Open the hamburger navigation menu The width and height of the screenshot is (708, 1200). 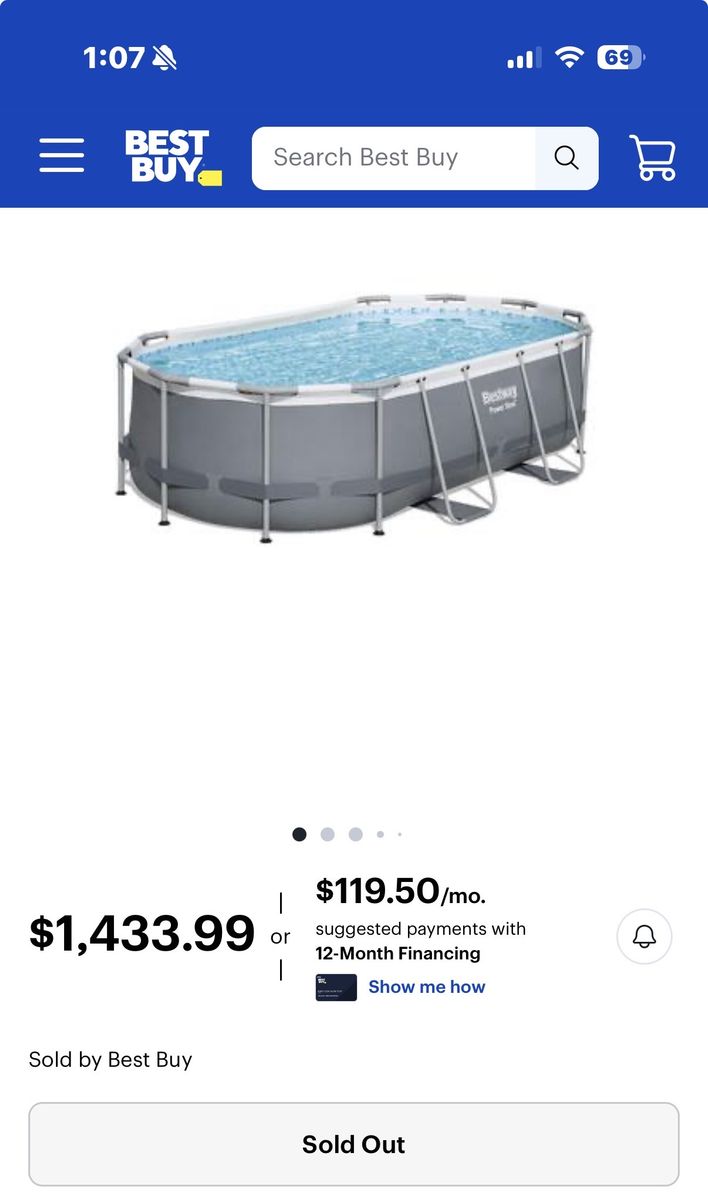pyautogui.click(x=62, y=156)
